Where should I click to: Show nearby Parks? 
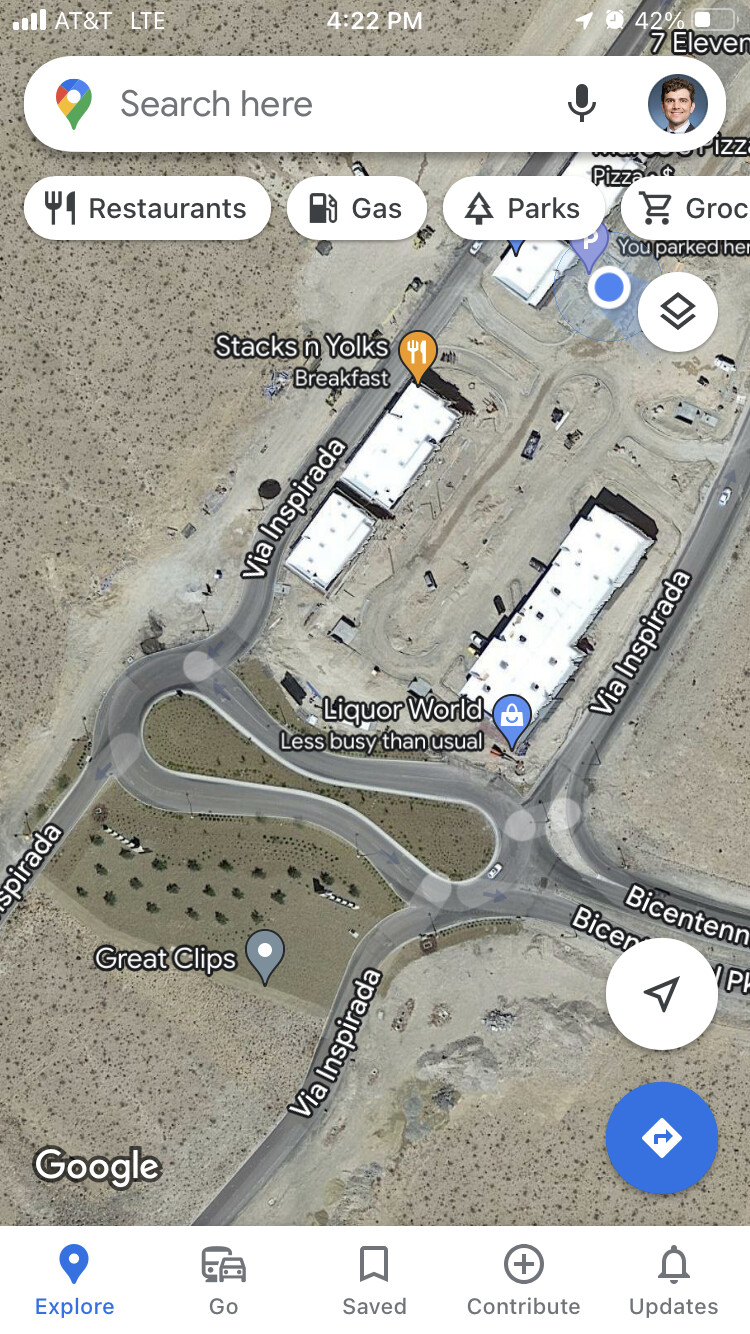coord(524,208)
